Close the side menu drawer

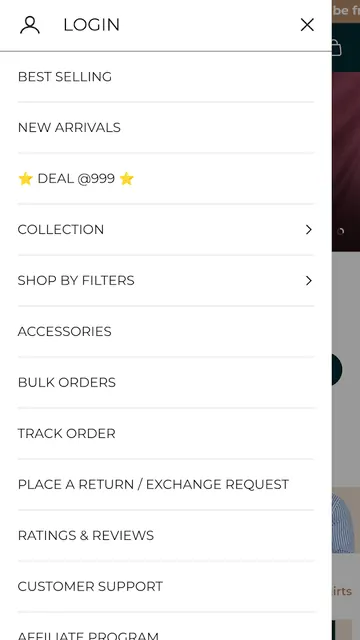point(307,25)
